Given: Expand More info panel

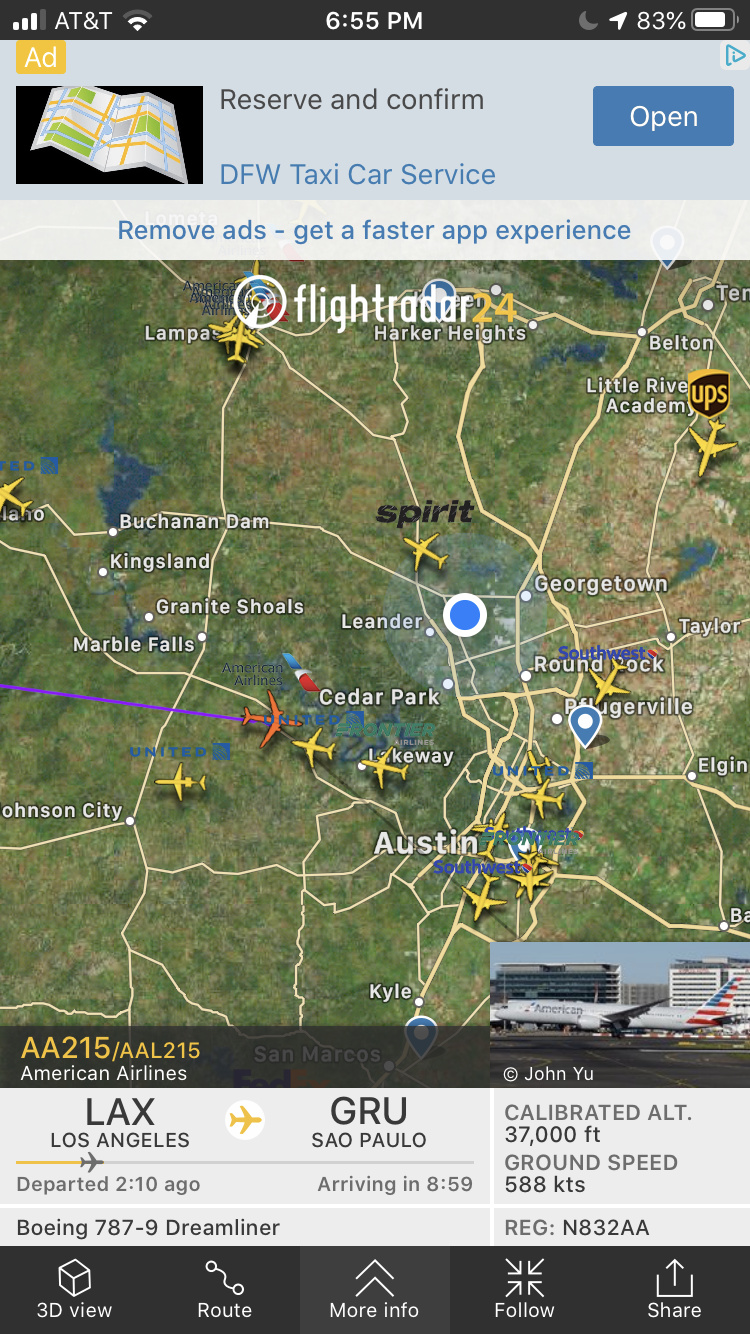Looking at the screenshot, I should 374,1289.
